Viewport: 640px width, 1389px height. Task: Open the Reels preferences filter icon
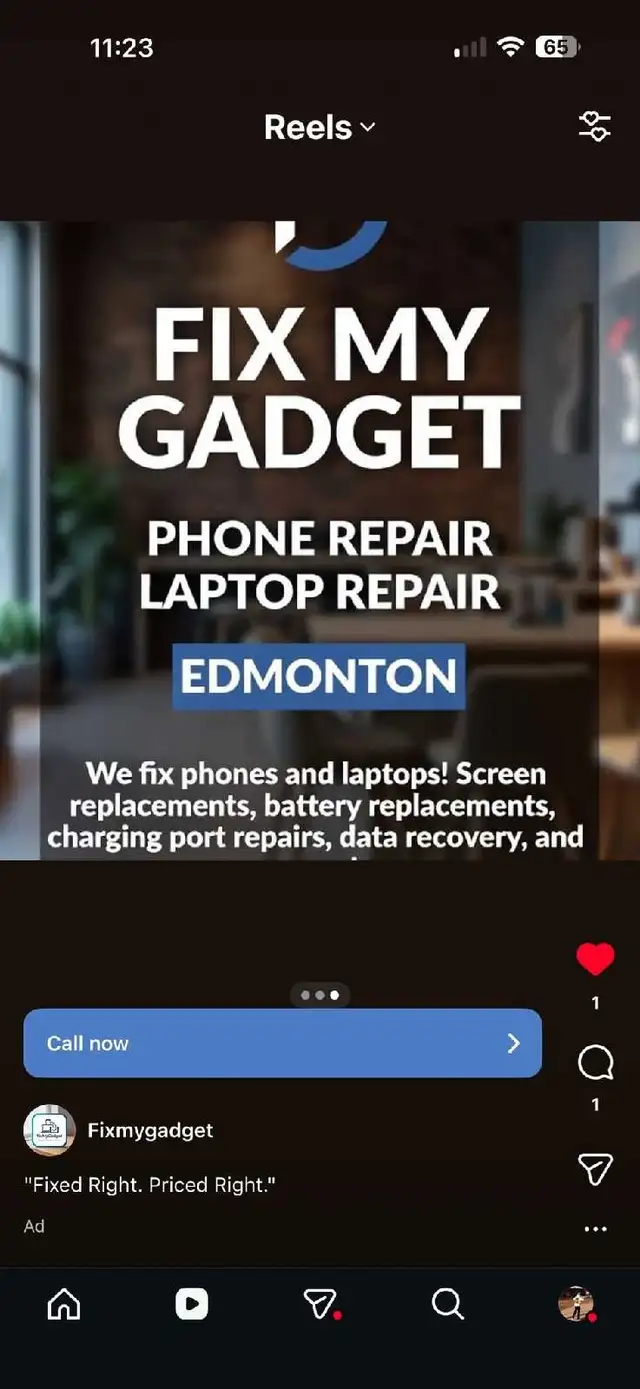[x=594, y=127]
